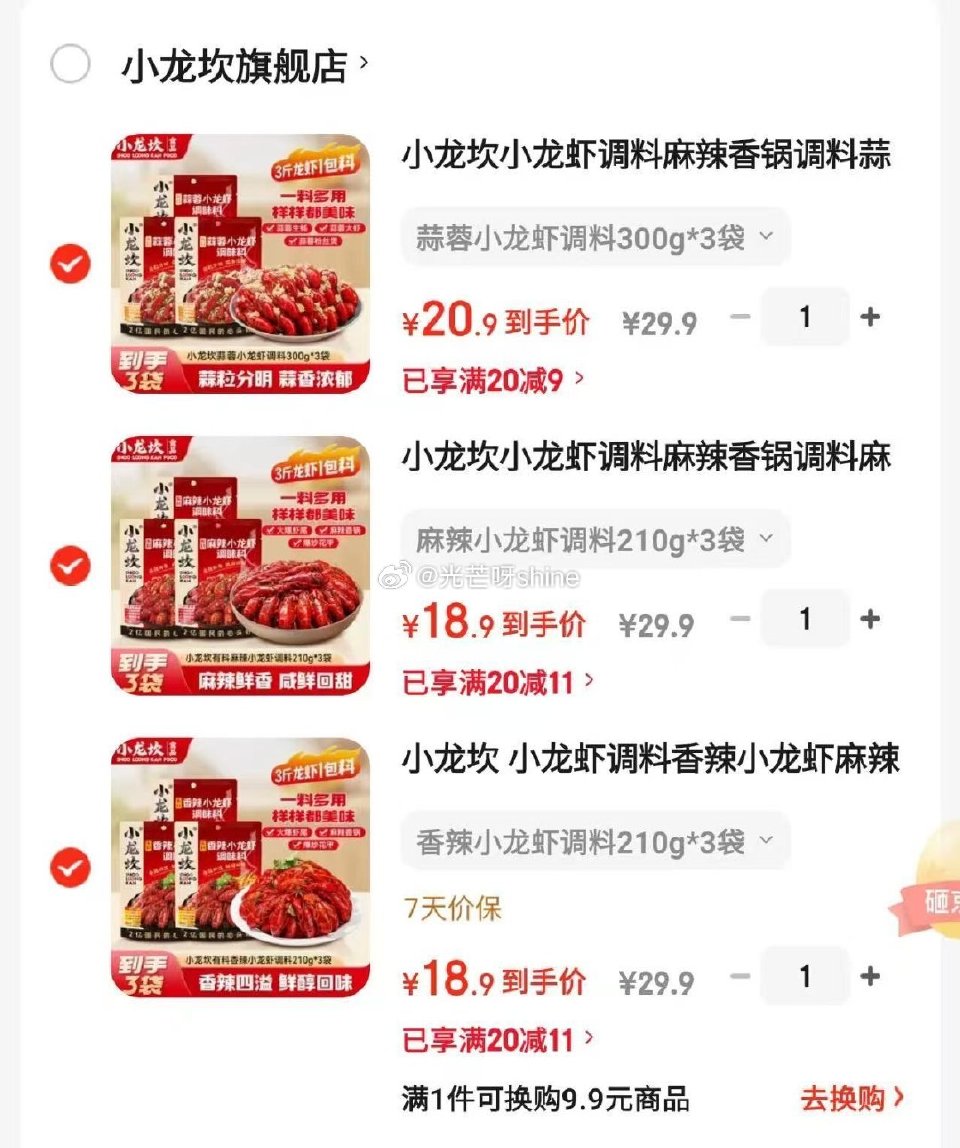Edit the quantity input for 香辣 item

coord(806,975)
